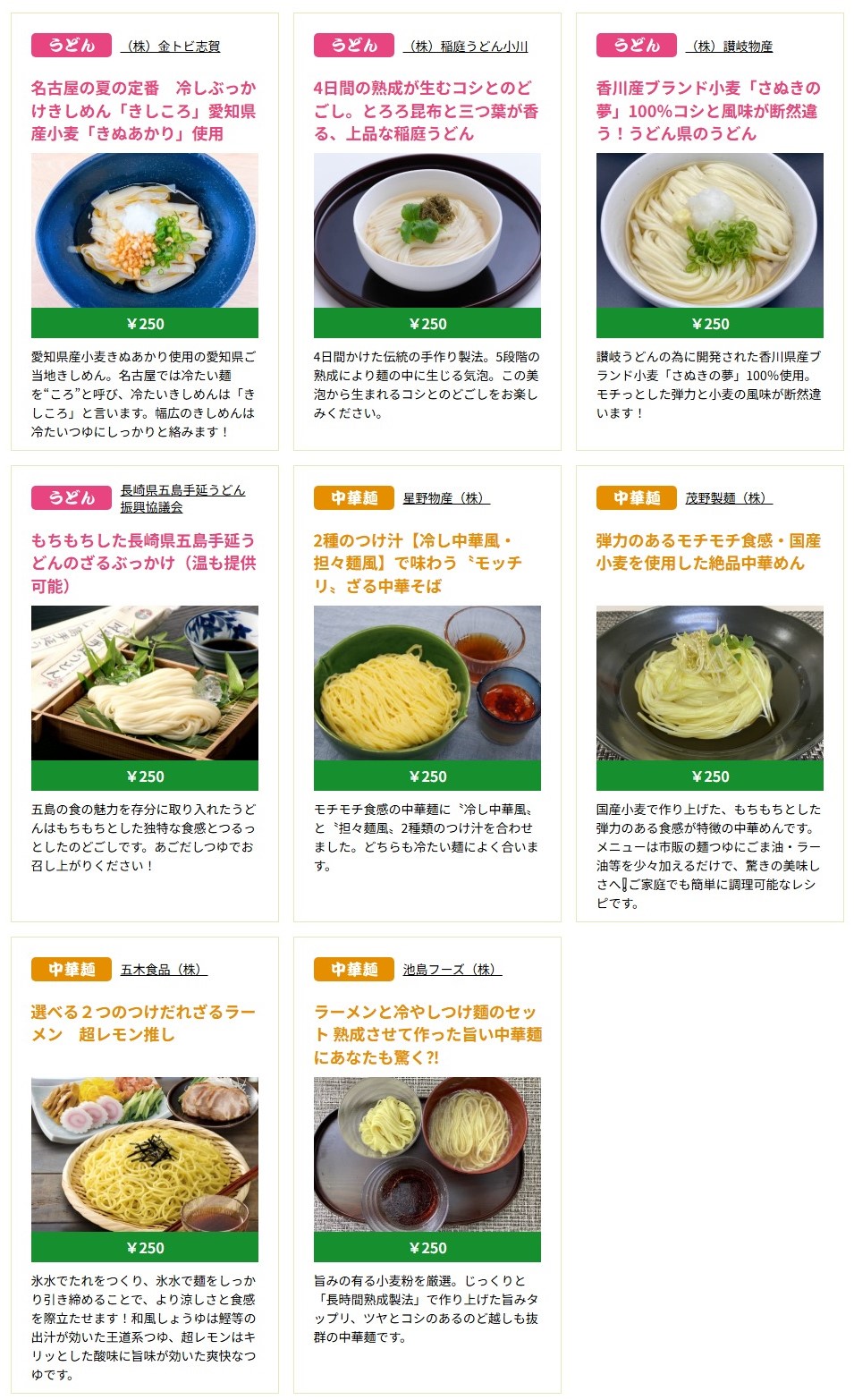The image size is (854, 1400).
Task: Open the 五木食品(株) company link
Action: [x=164, y=970]
